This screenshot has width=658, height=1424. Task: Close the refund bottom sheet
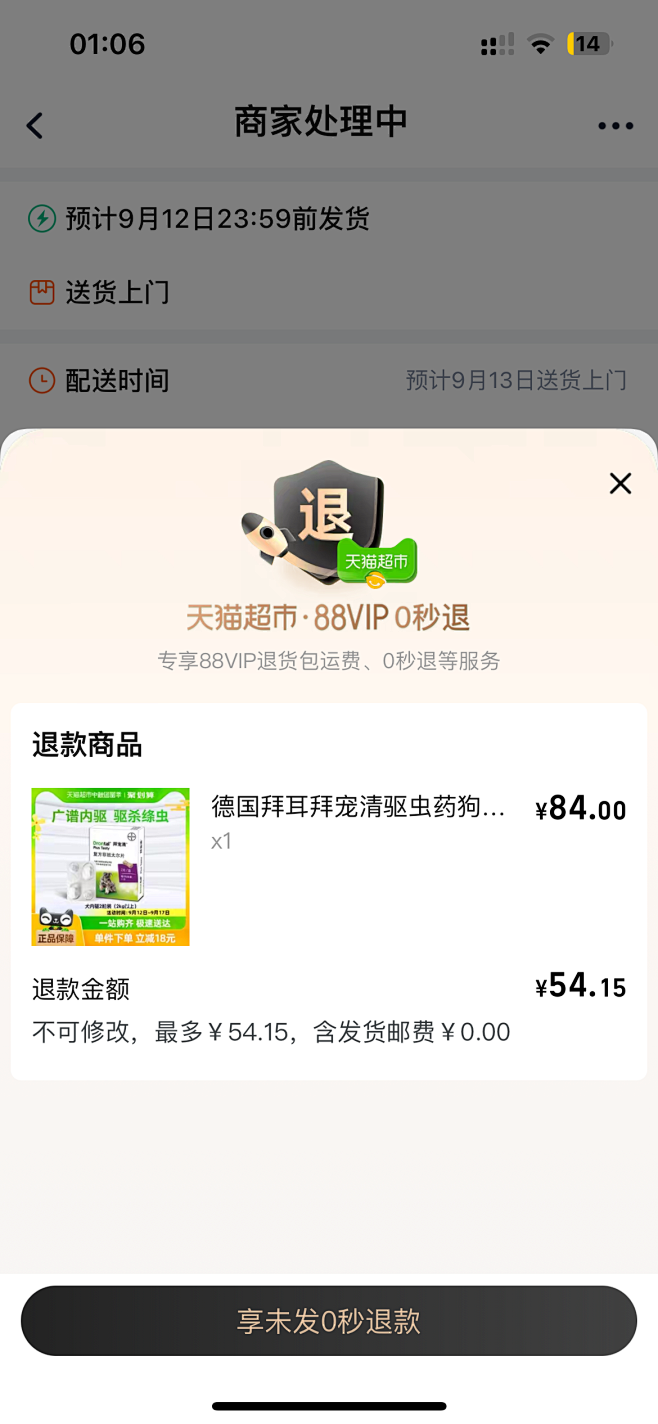(620, 484)
